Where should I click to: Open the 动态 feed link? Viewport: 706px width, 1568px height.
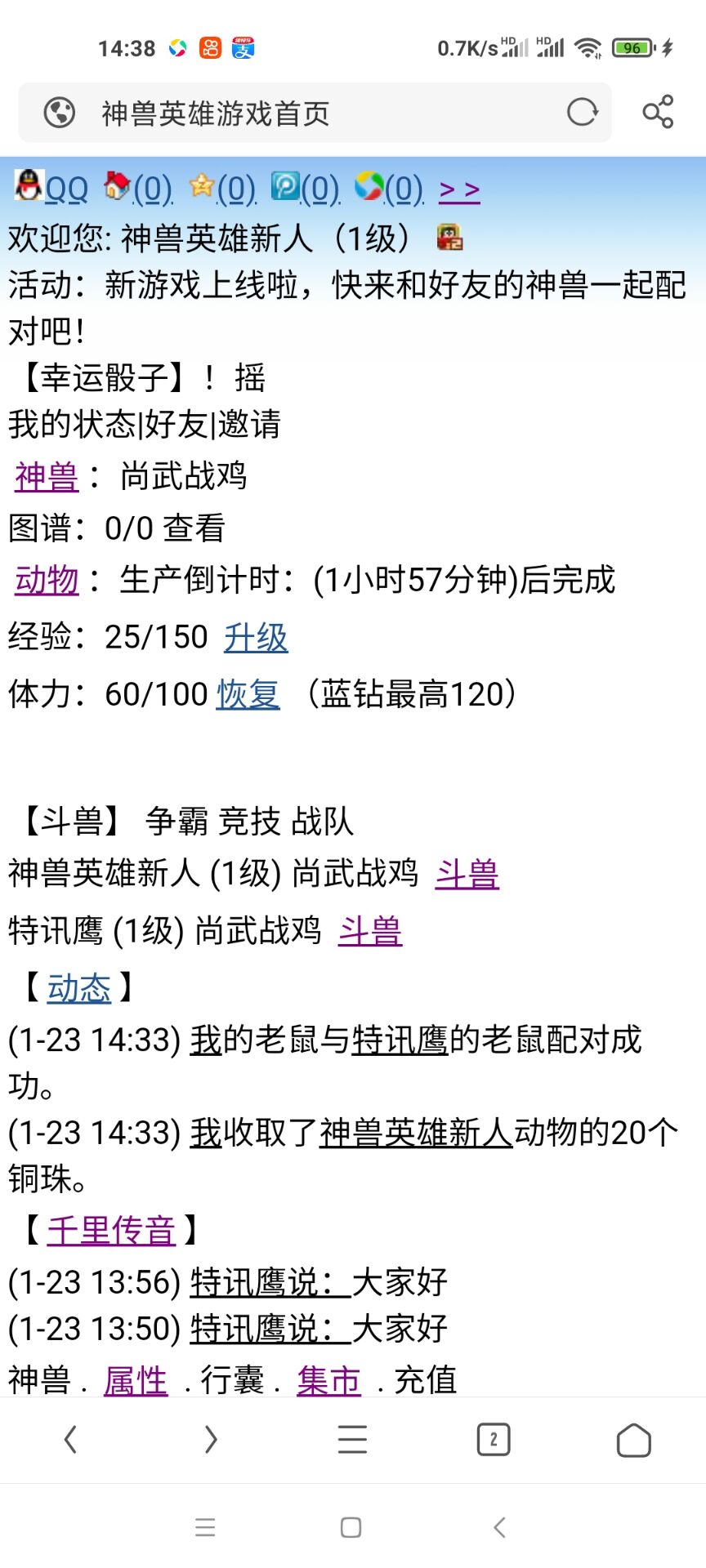click(x=78, y=988)
